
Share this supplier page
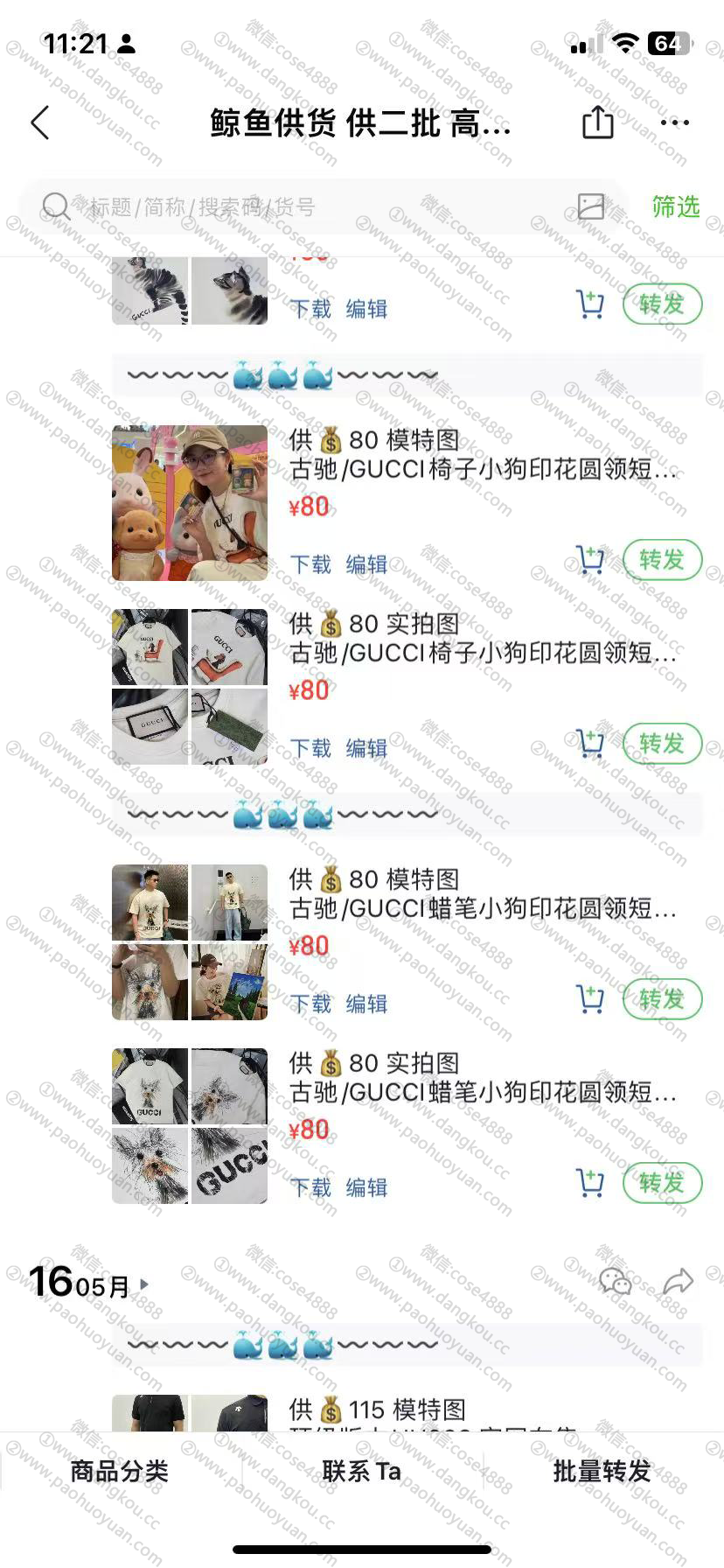598,122
